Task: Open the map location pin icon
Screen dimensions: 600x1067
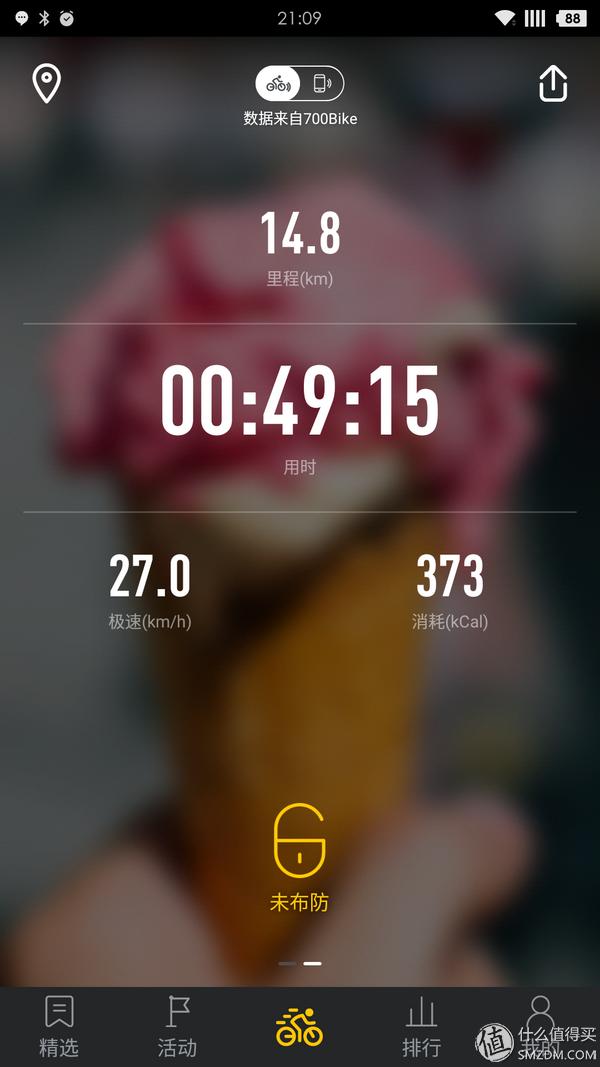Action: tap(46, 84)
